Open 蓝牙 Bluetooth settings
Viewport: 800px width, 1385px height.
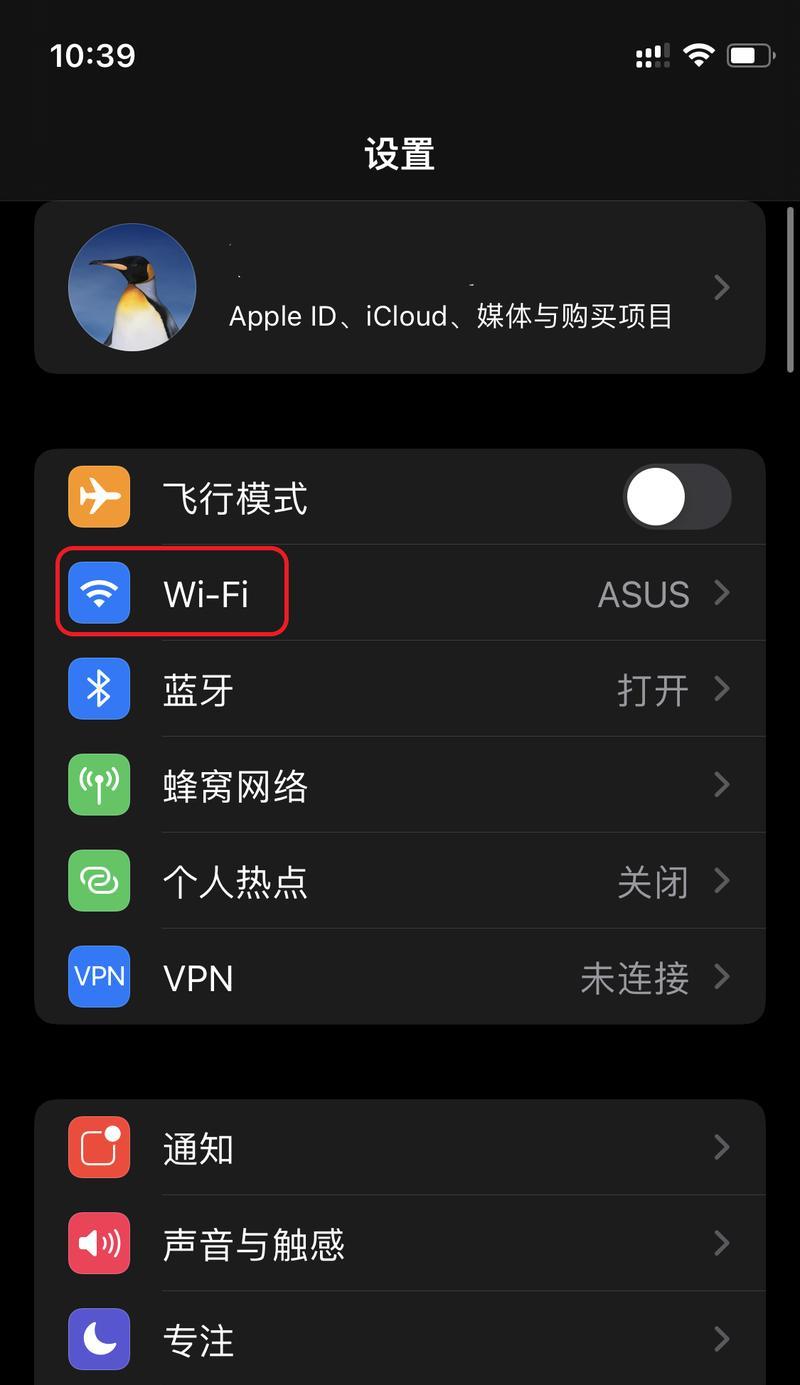click(400, 689)
